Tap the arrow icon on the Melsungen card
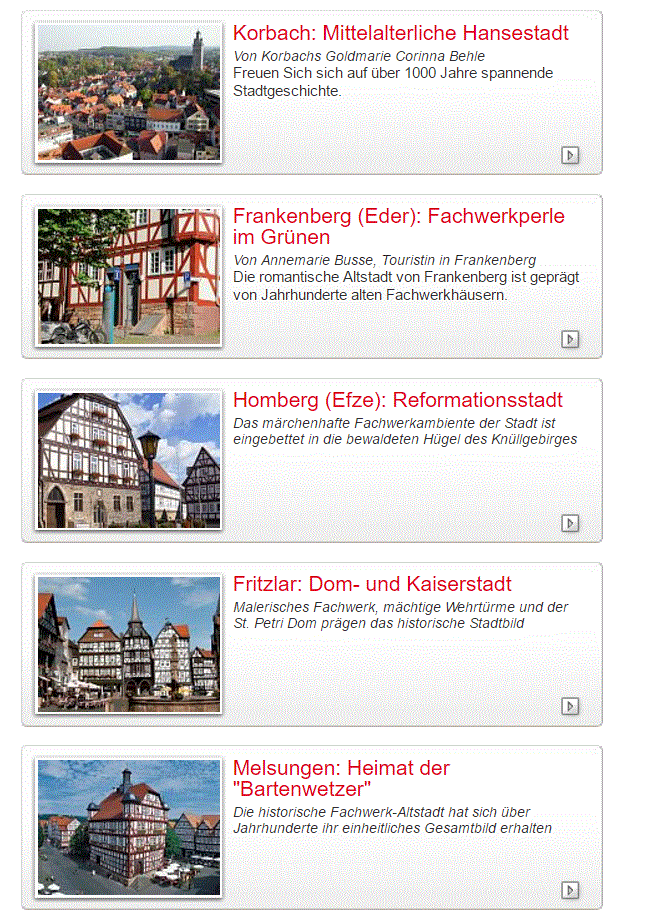Viewport: 657px width, 923px height. 570,890
